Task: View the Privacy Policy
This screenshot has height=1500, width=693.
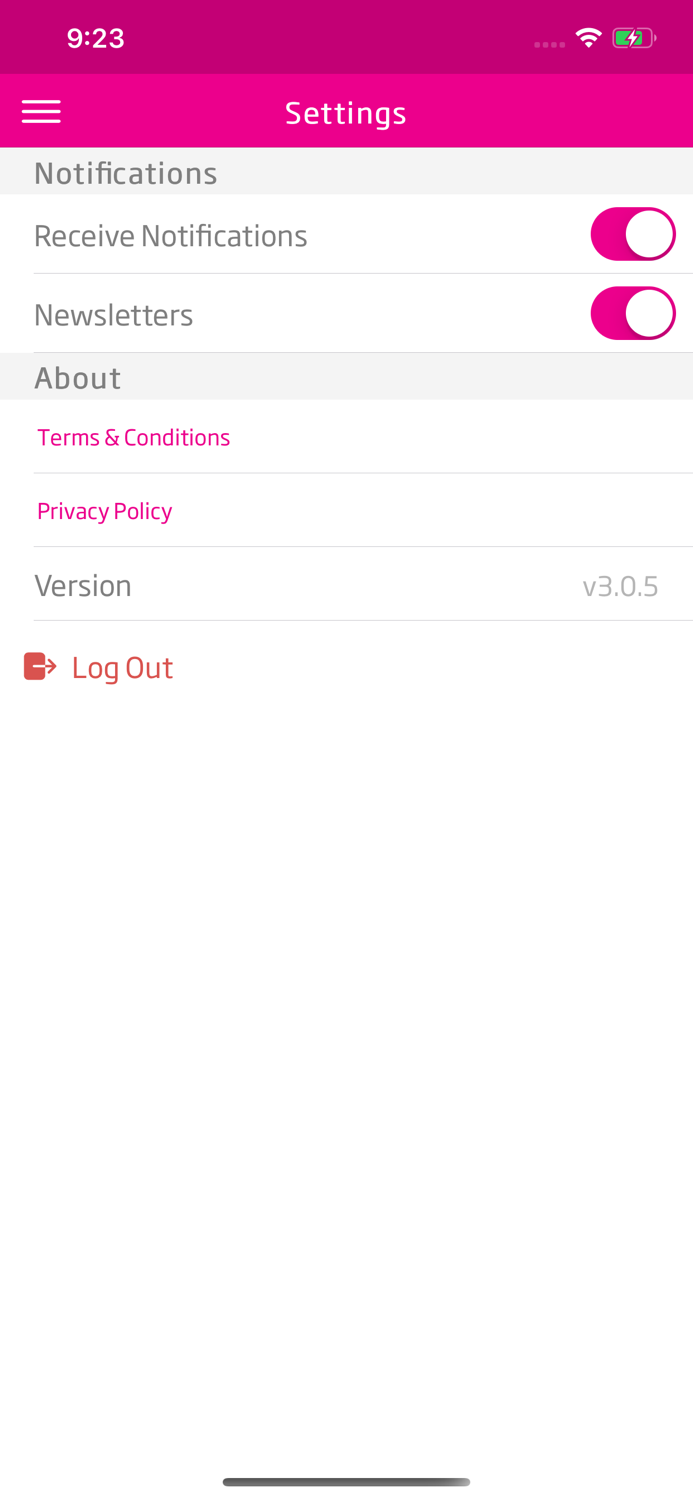Action: (x=105, y=511)
